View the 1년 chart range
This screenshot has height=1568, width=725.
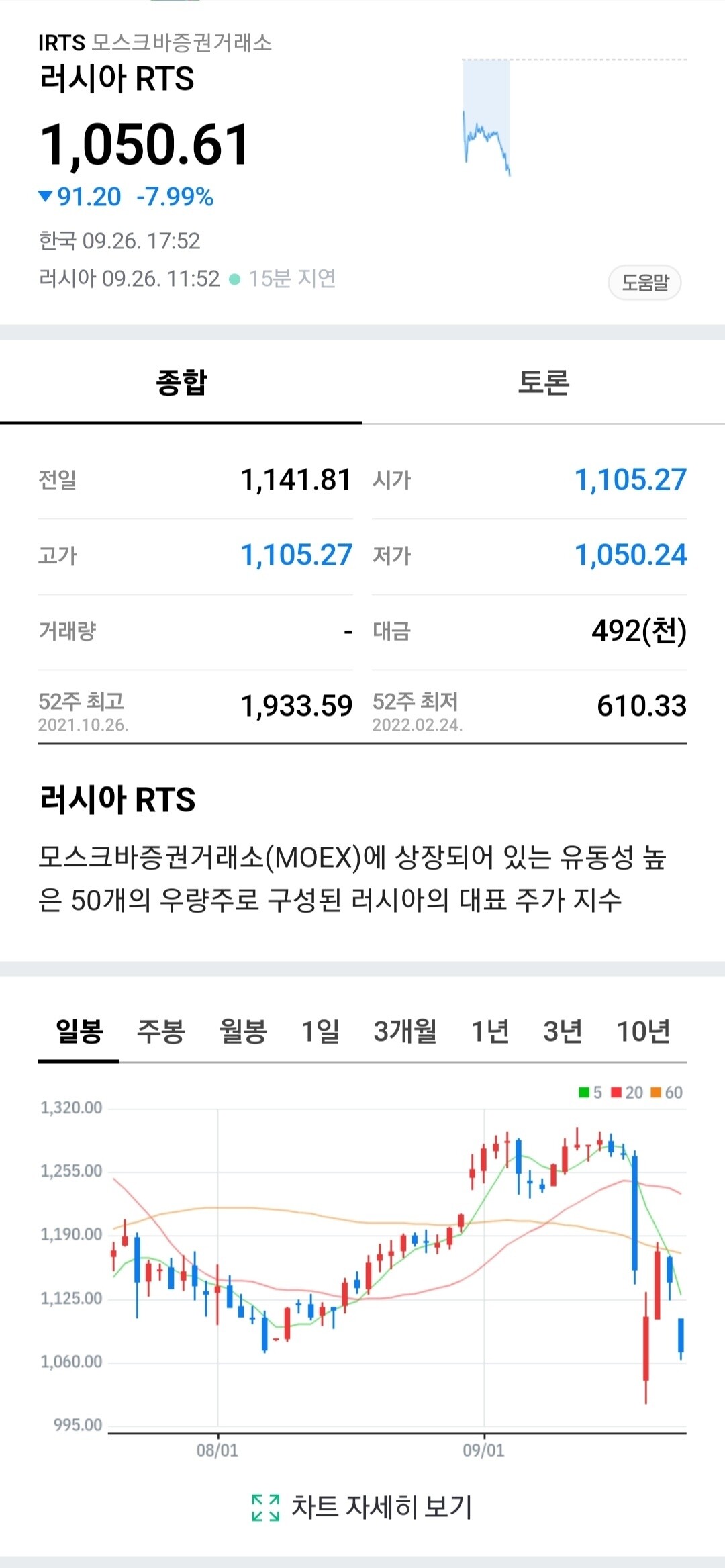point(490,1031)
